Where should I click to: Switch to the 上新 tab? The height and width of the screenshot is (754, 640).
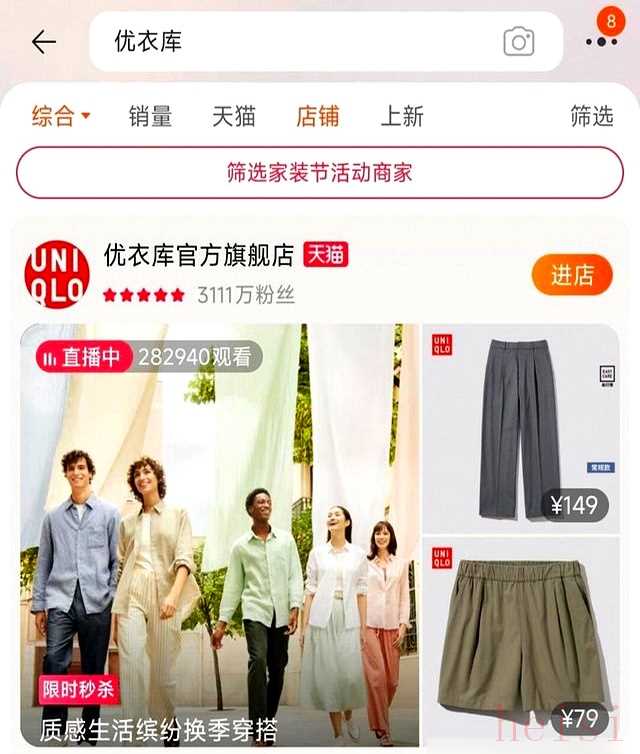pyautogui.click(x=401, y=116)
